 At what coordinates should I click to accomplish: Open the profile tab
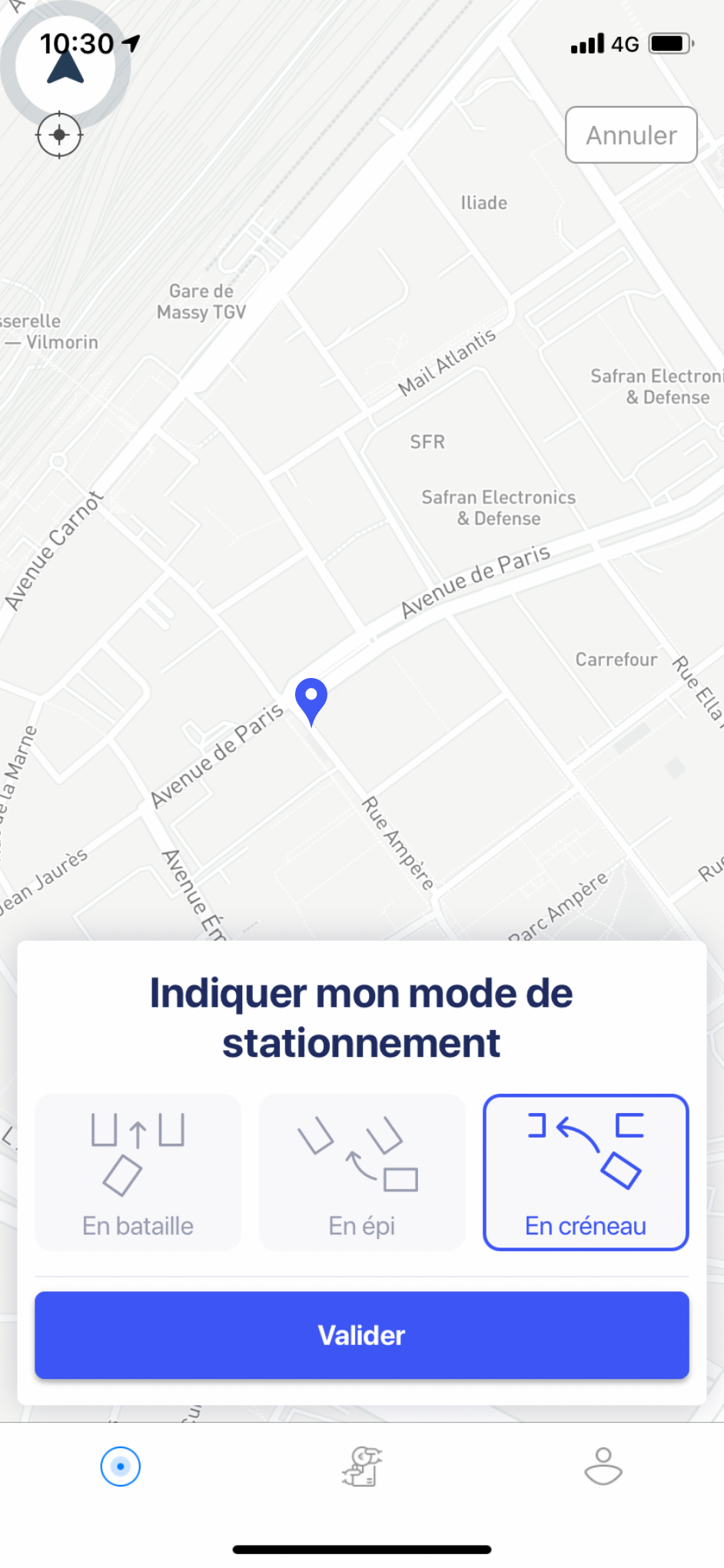[603, 1466]
